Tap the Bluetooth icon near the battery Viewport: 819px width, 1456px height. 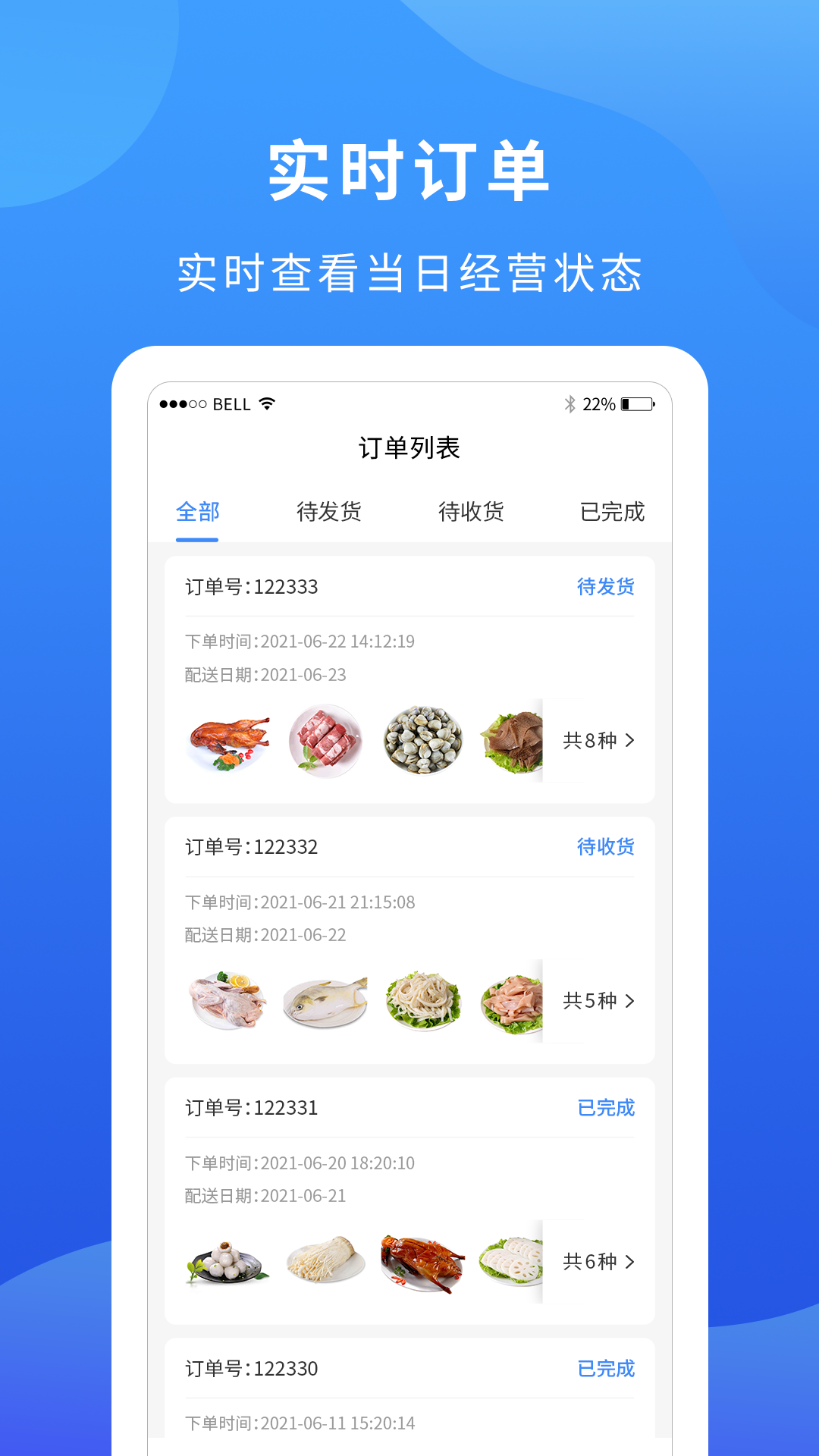(x=570, y=404)
